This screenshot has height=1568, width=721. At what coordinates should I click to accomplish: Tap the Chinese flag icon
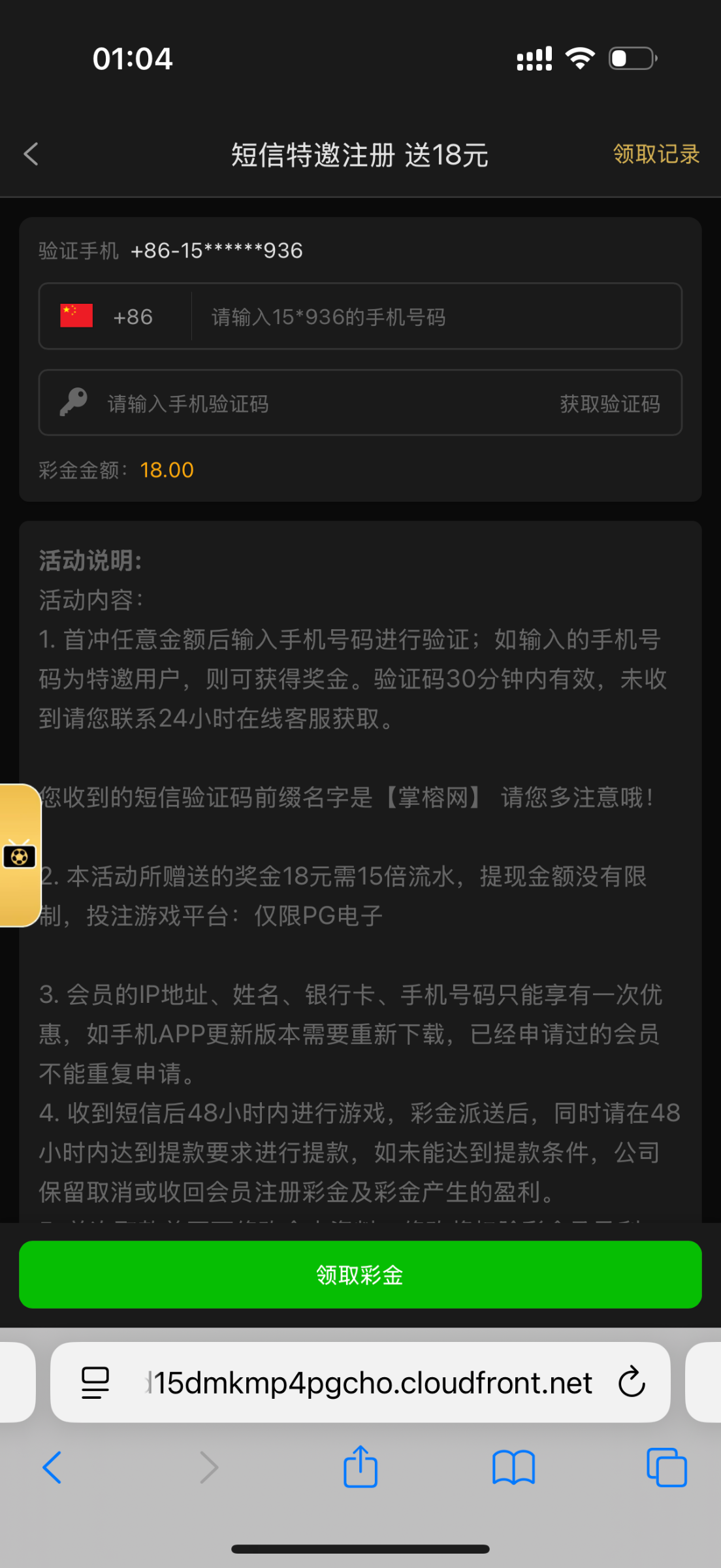74,316
